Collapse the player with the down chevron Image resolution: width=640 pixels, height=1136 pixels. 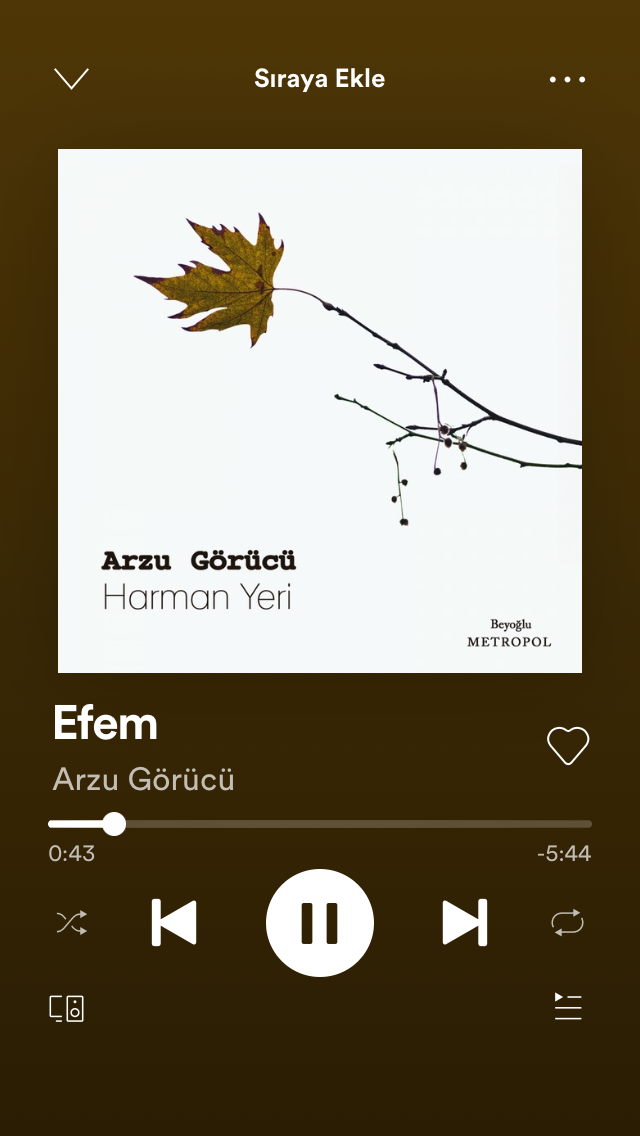pos(71,79)
